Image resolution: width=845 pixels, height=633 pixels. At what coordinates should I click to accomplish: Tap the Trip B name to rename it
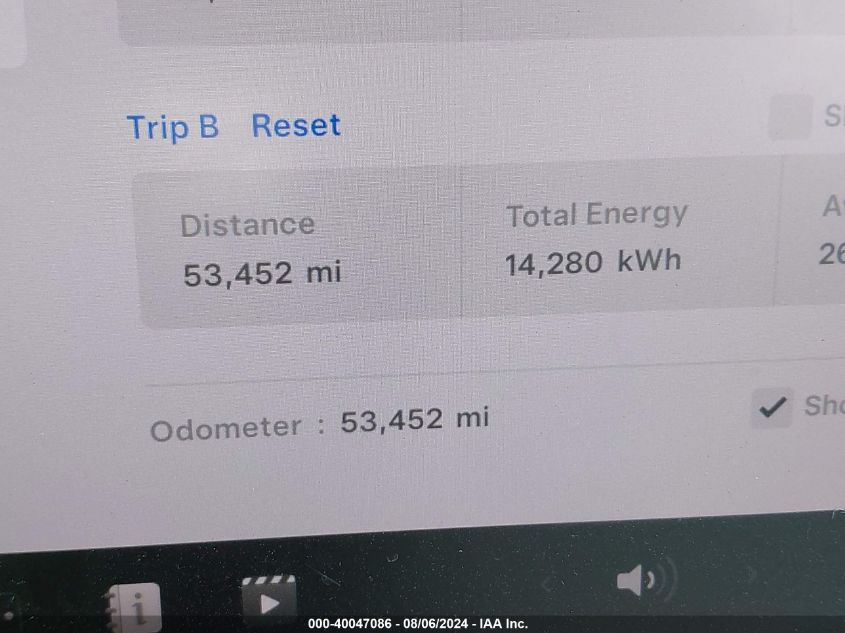pos(172,127)
